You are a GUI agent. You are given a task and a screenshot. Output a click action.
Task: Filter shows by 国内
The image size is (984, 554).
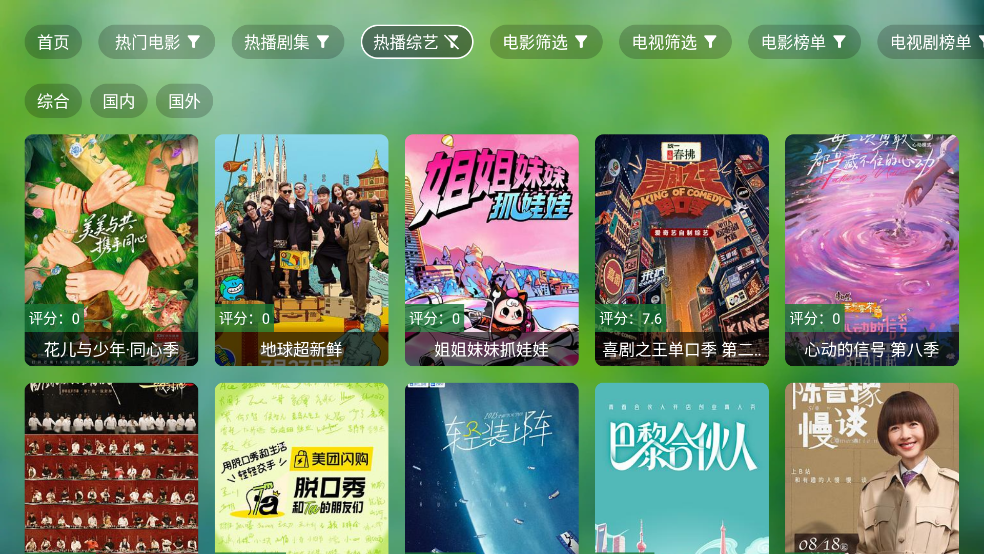point(119,101)
